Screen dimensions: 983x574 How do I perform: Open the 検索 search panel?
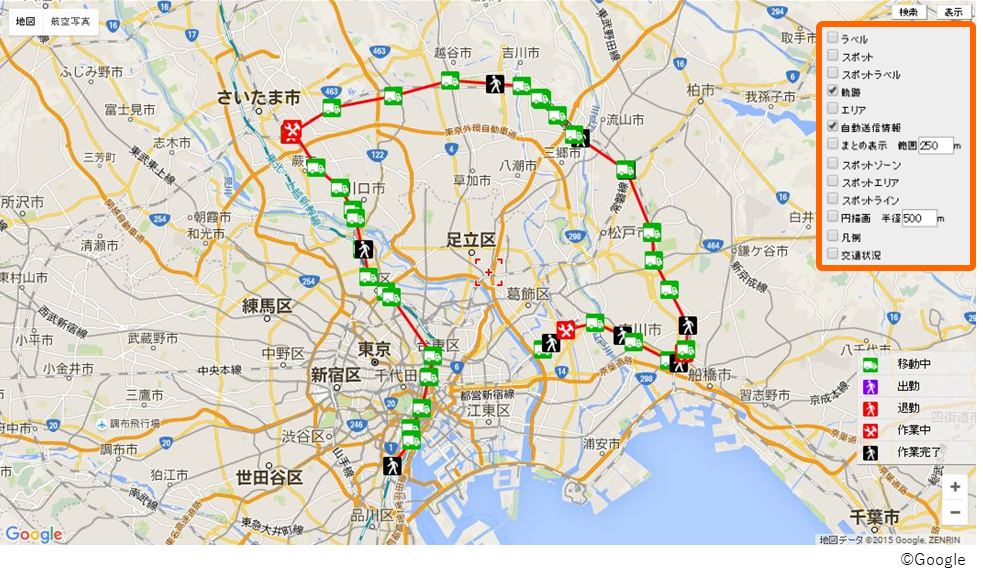pyautogui.click(x=908, y=12)
